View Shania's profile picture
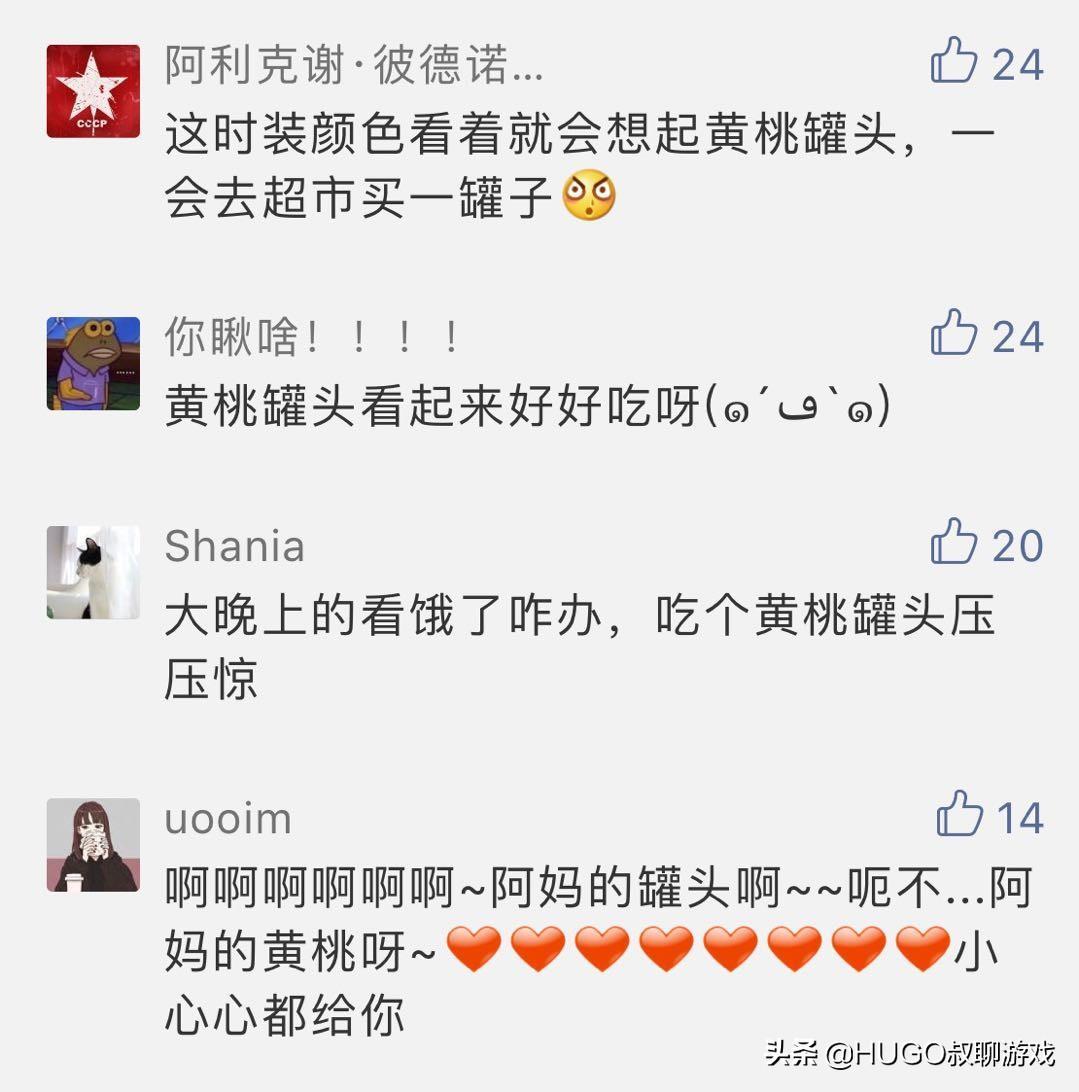The image size is (1079, 1092). pyautogui.click(x=93, y=572)
